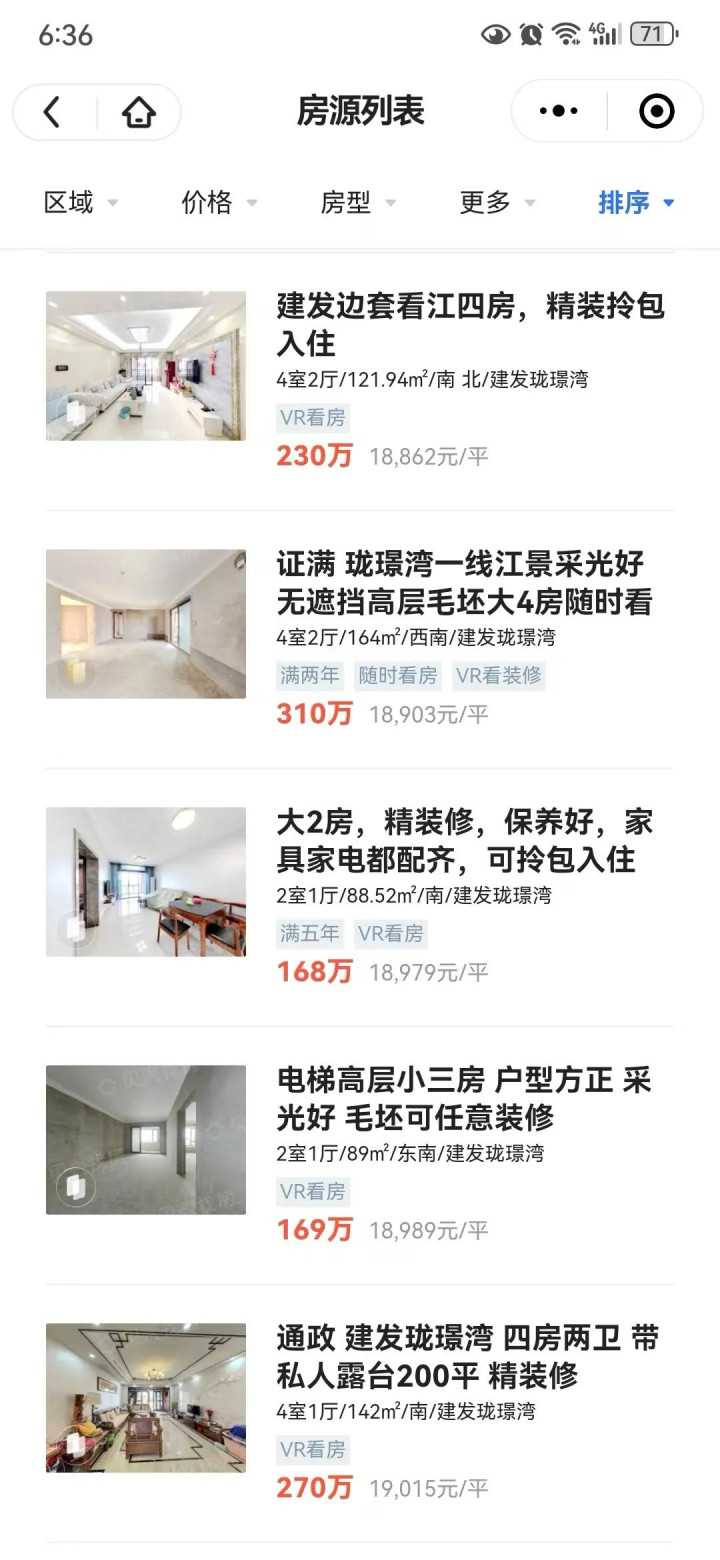Close the mini program with circle icon
720x1560 pixels.
click(x=657, y=111)
